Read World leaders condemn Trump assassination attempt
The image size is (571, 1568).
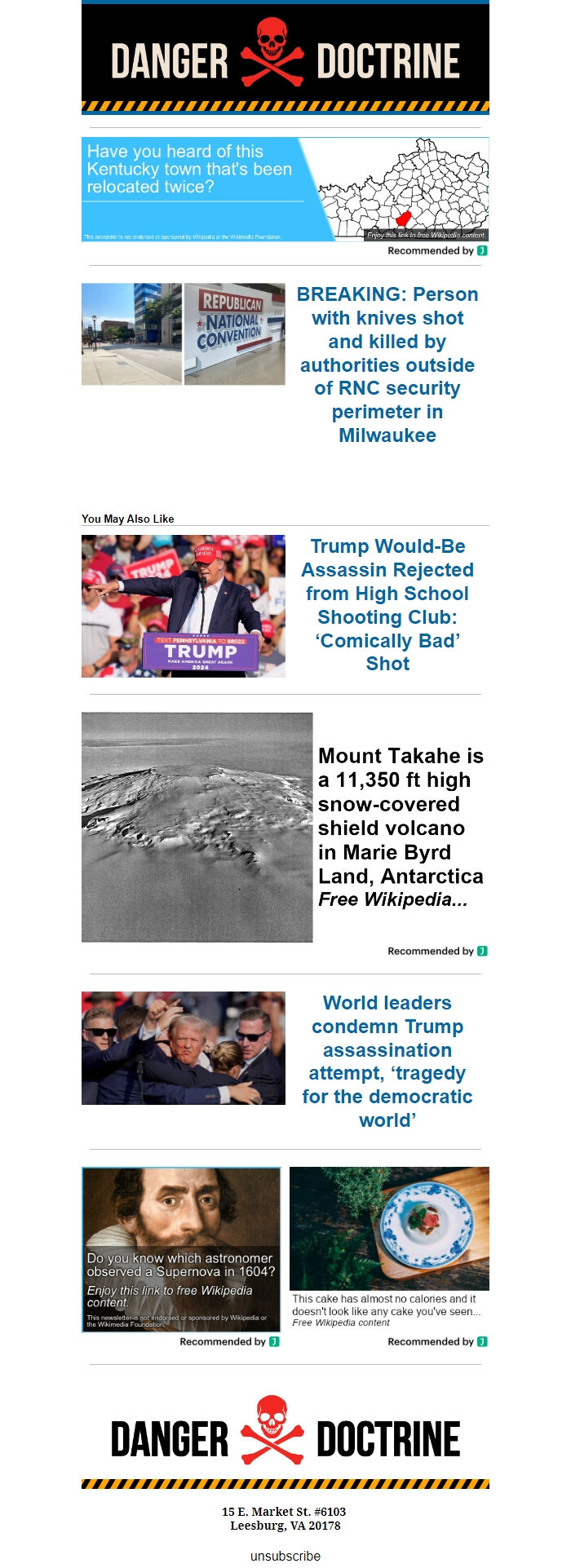387,1061
